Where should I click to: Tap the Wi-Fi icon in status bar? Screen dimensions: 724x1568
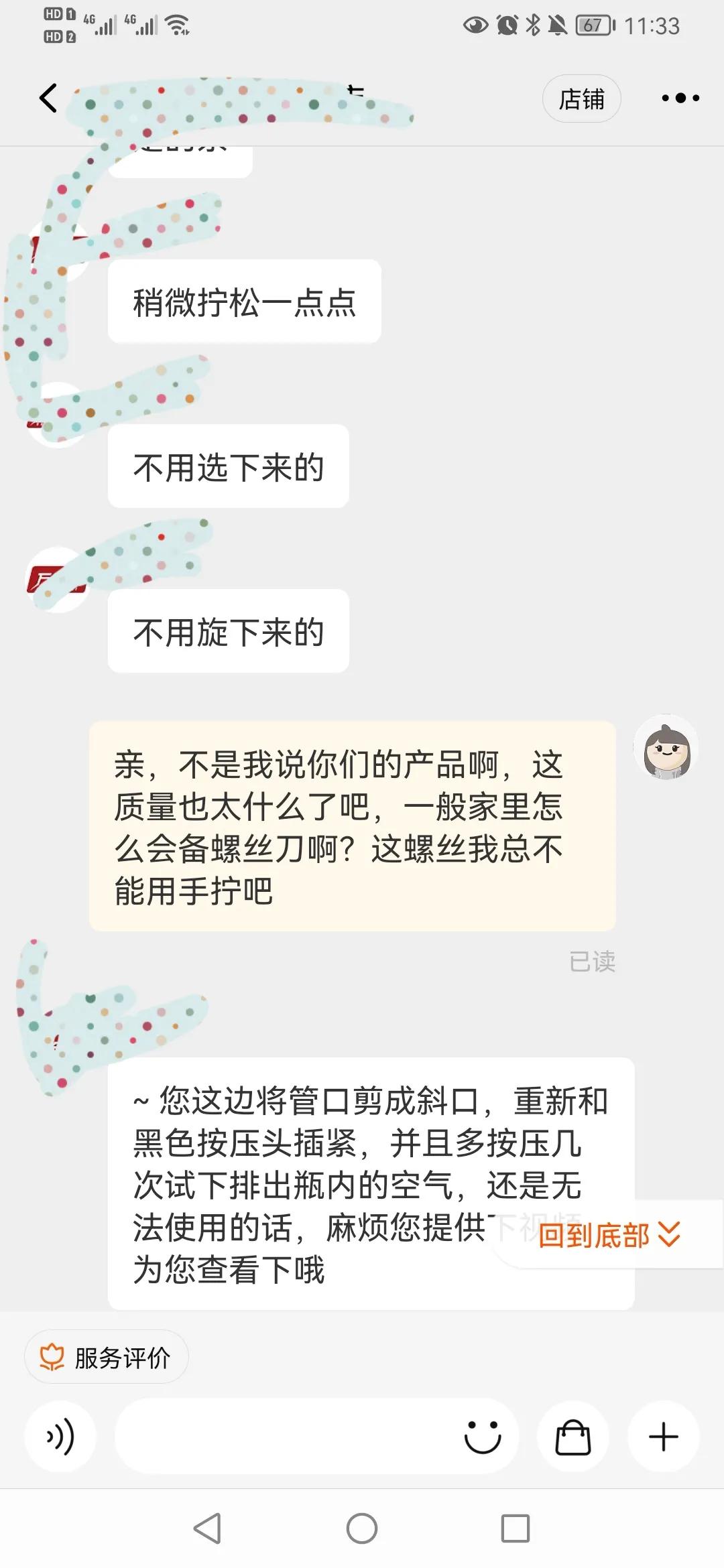pos(176,25)
